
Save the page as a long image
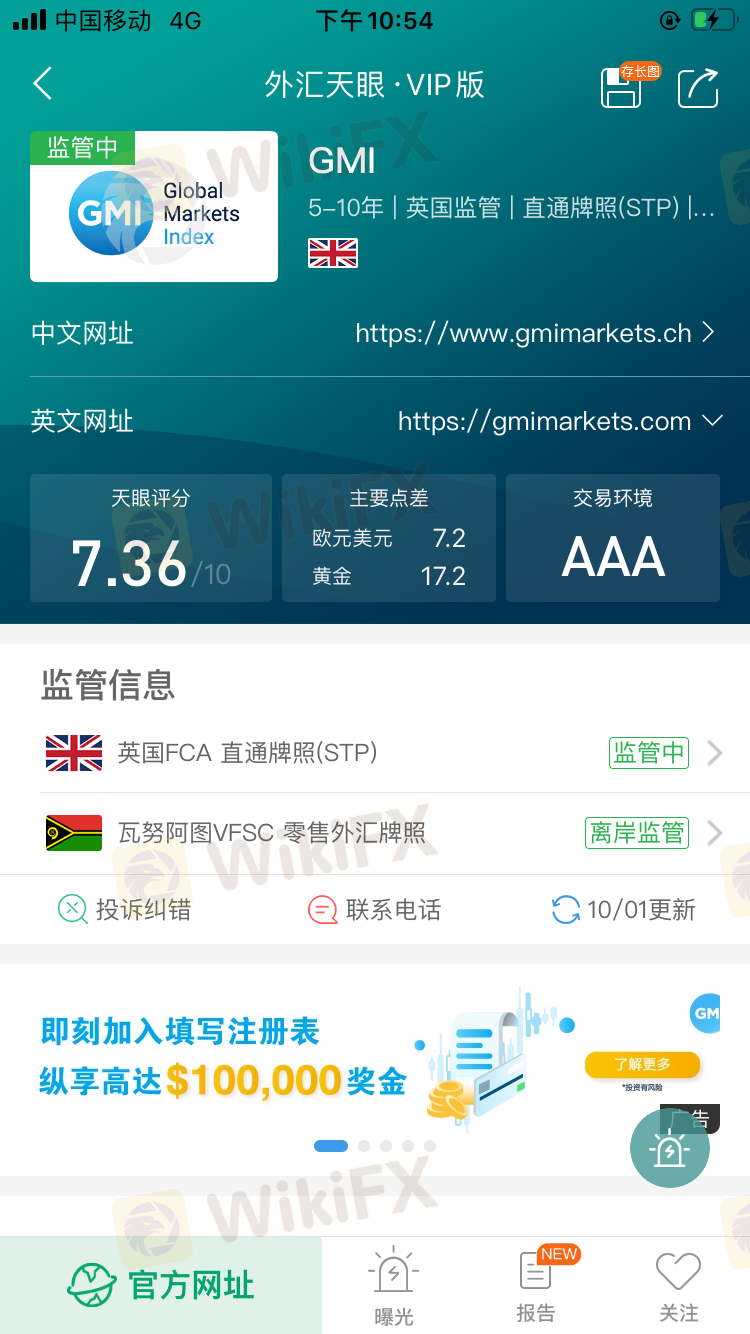[x=622, y=87]
